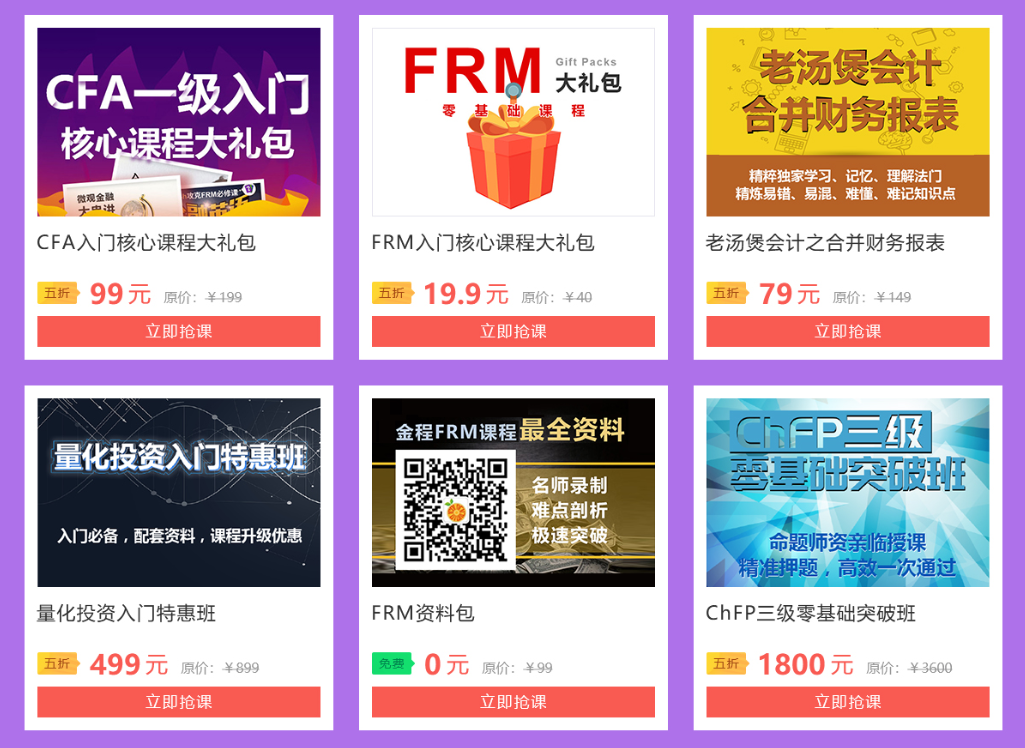The width and height of the screenshot is (1025, 748).
Task: Open the ChFP三级零基础突破班 course image
Action: (x=847, y=492)
